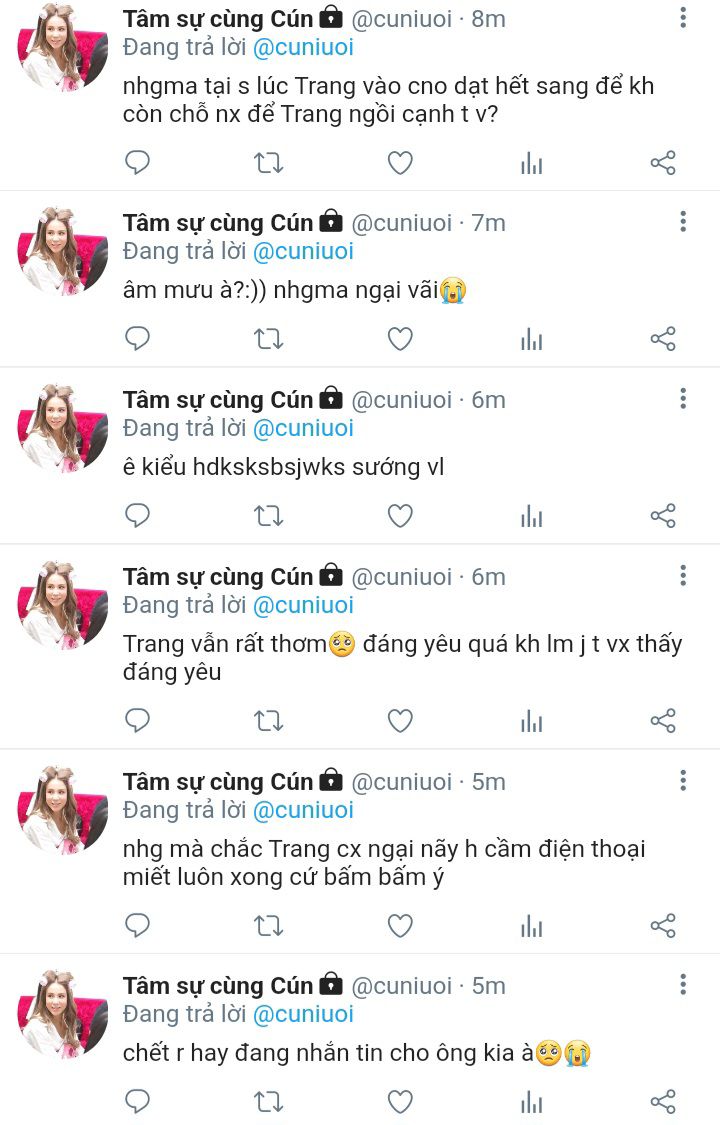Reply to the tweet about Trang ngồi cạnh

[137, 163]
